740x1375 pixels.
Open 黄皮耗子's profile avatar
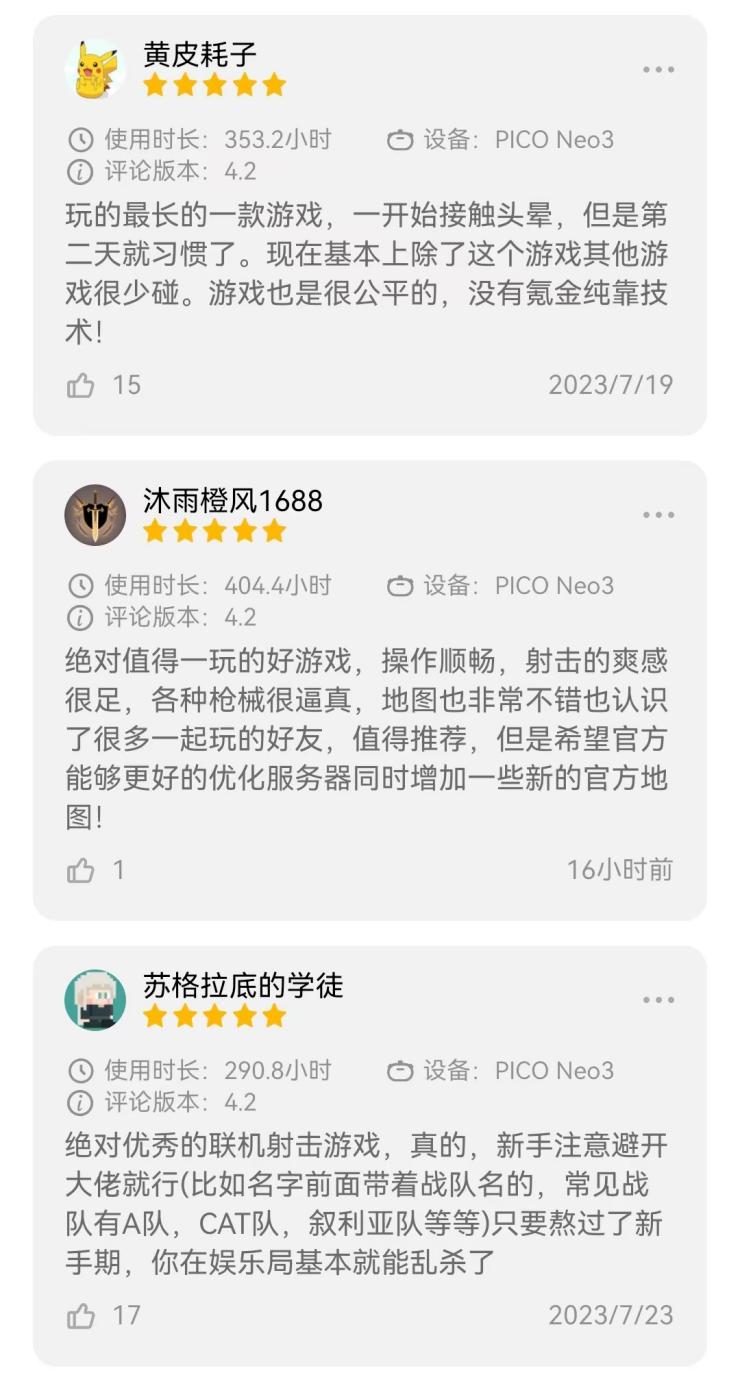tap(95, 69)
